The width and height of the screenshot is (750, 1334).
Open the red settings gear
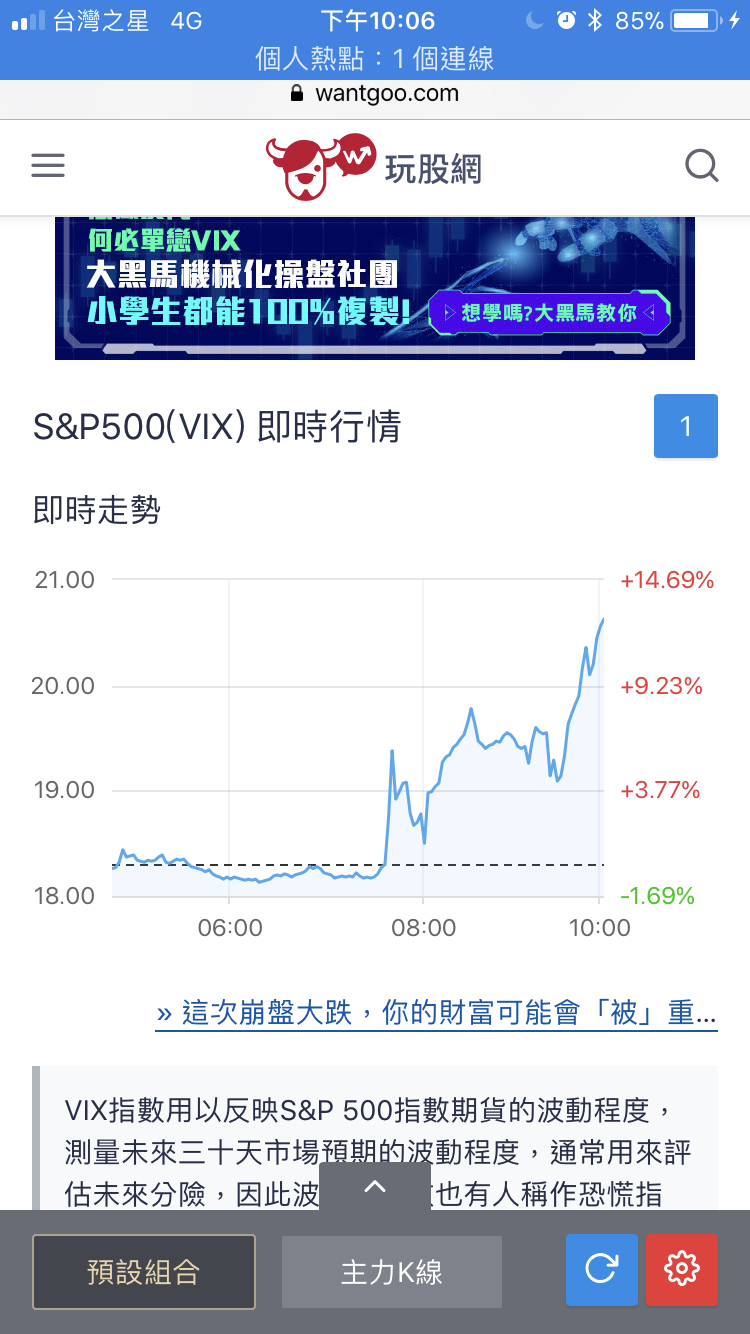(681, 1270)
